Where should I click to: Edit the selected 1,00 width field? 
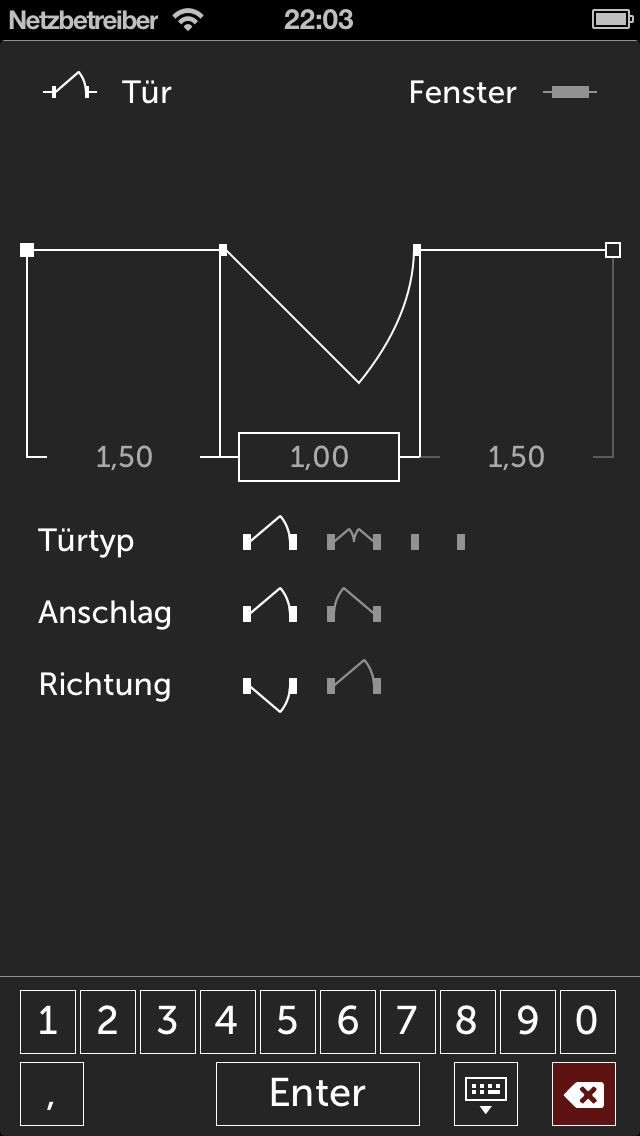point(319,456)
